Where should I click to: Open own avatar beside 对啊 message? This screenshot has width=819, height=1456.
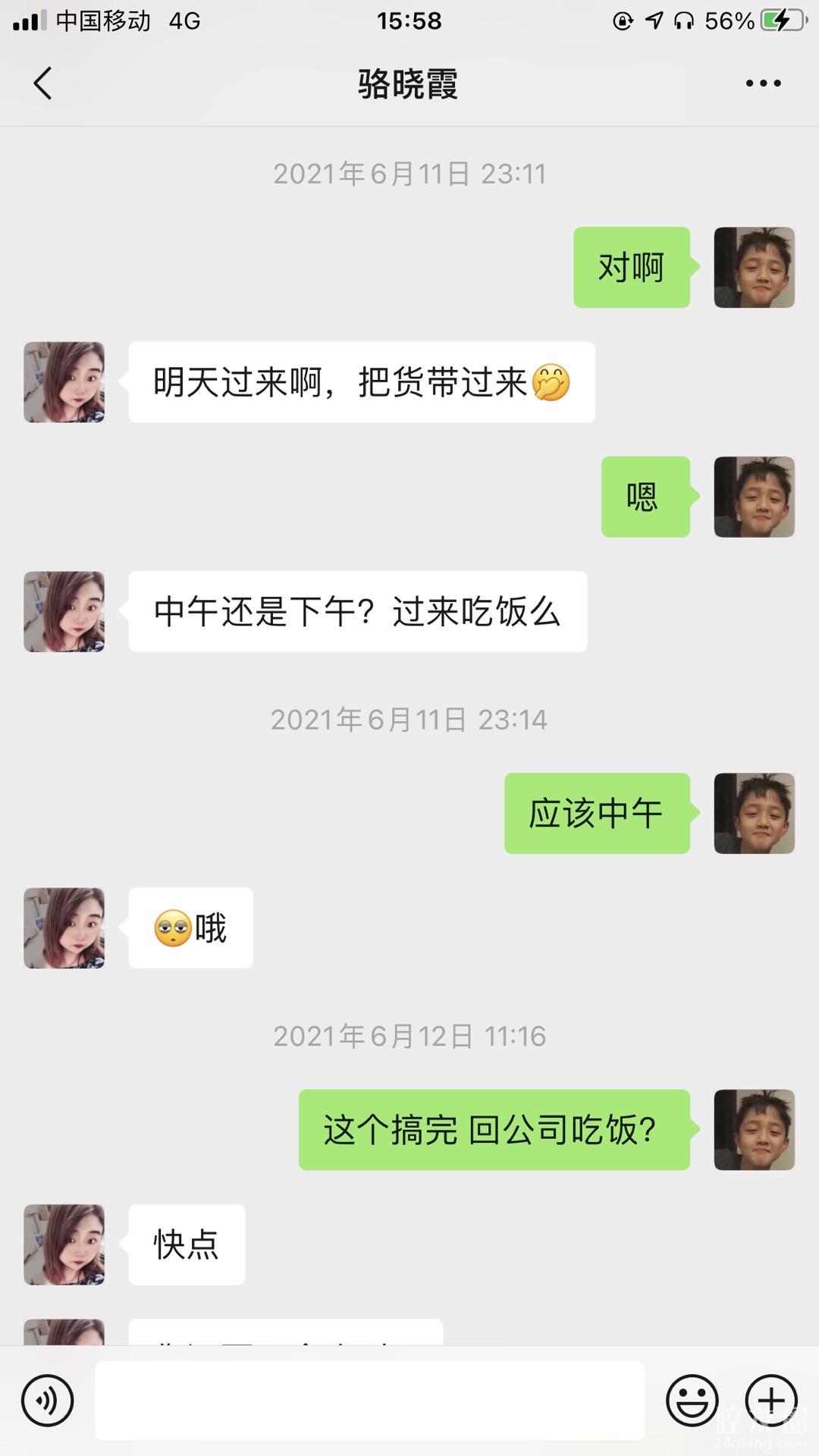click(754, 268)
